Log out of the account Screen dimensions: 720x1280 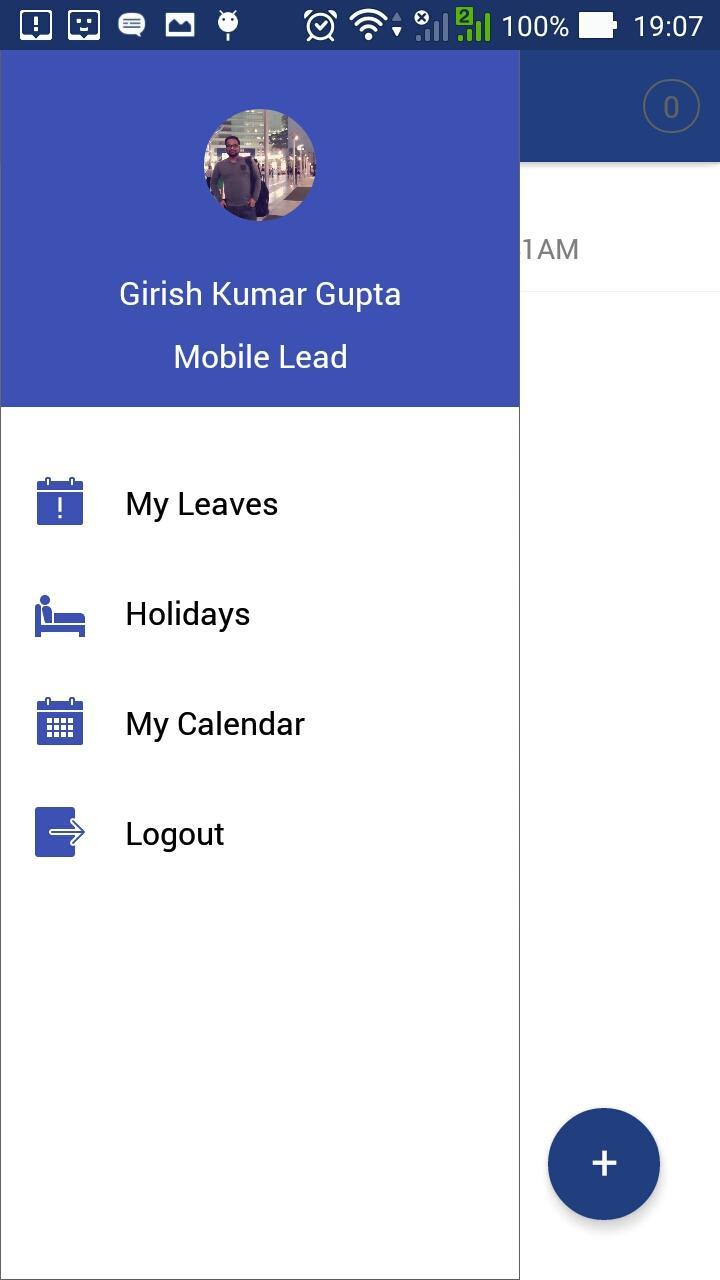[174, 834]
